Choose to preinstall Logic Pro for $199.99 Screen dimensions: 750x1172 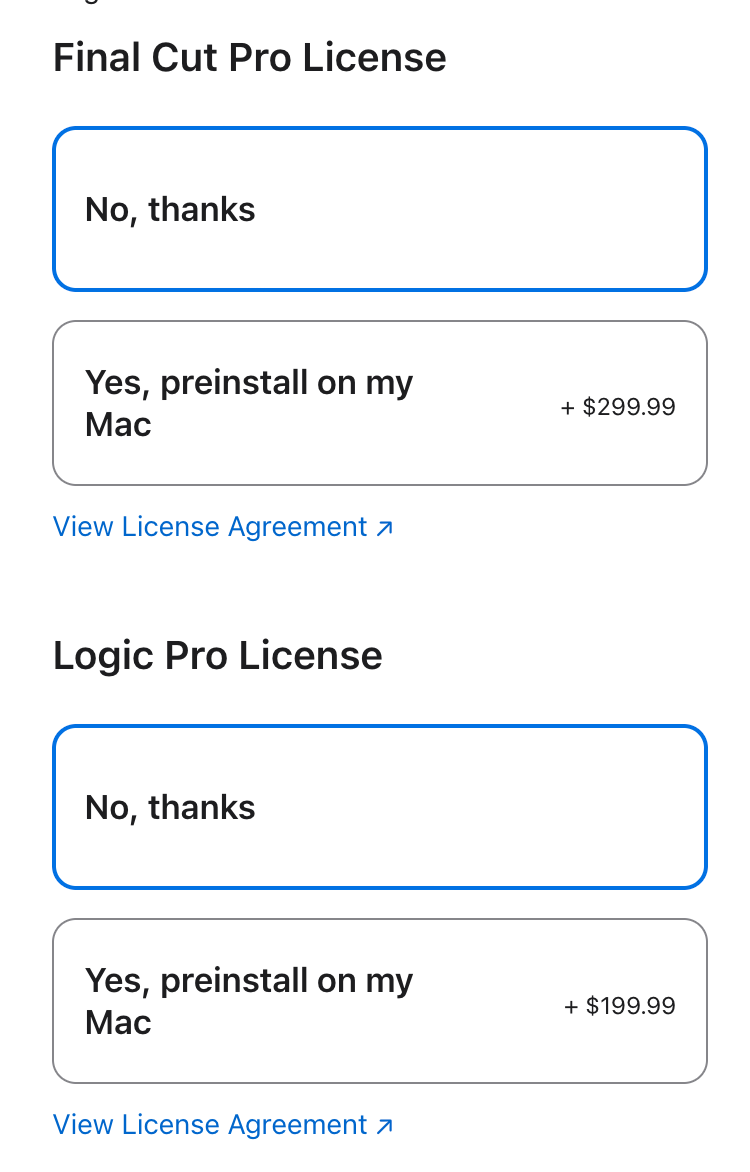[379, 1001]
